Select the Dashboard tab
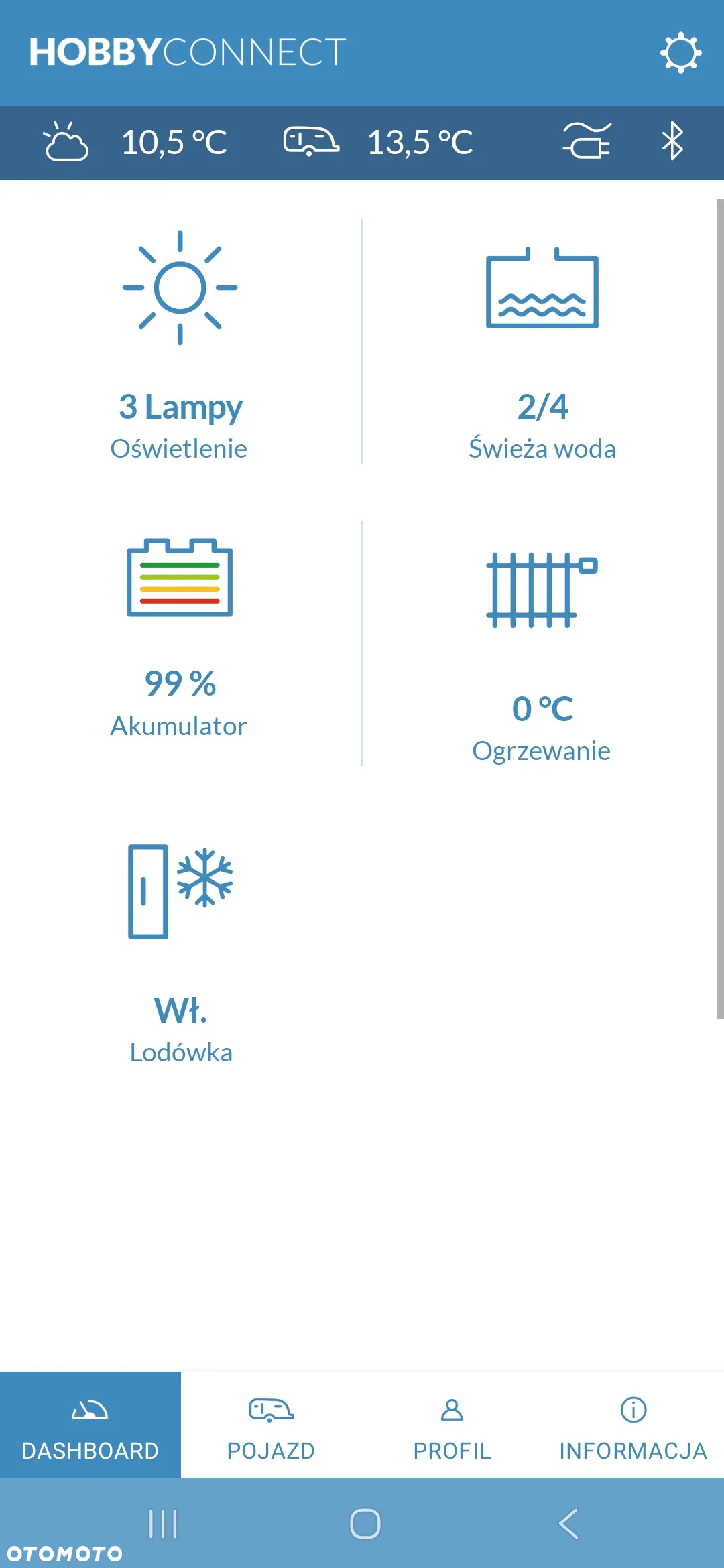The height and width of the screenshot is (1568, 724). [90, 1425]
